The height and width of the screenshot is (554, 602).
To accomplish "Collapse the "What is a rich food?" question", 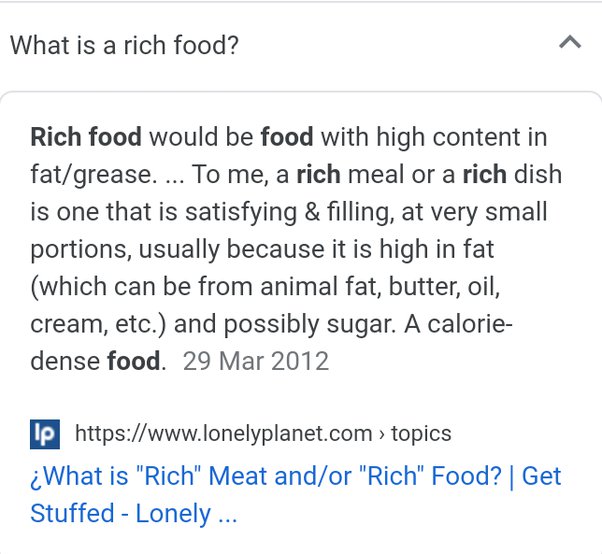I will (570, 42).
